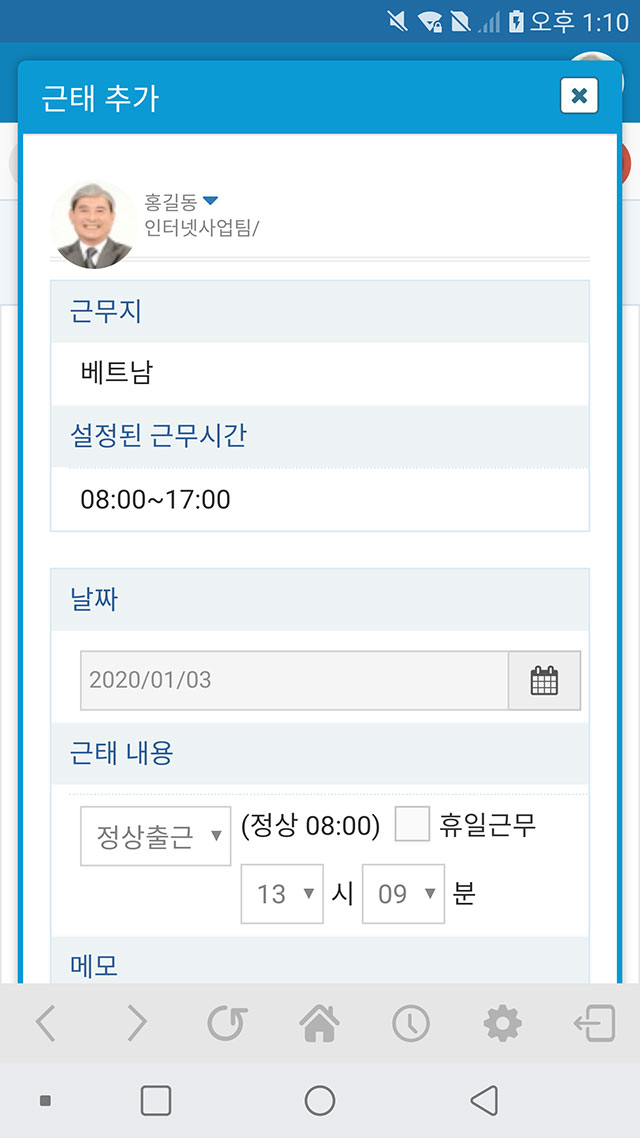
Task: Close the 근태 추가 dialog
Action: click(x=579, y=96)
